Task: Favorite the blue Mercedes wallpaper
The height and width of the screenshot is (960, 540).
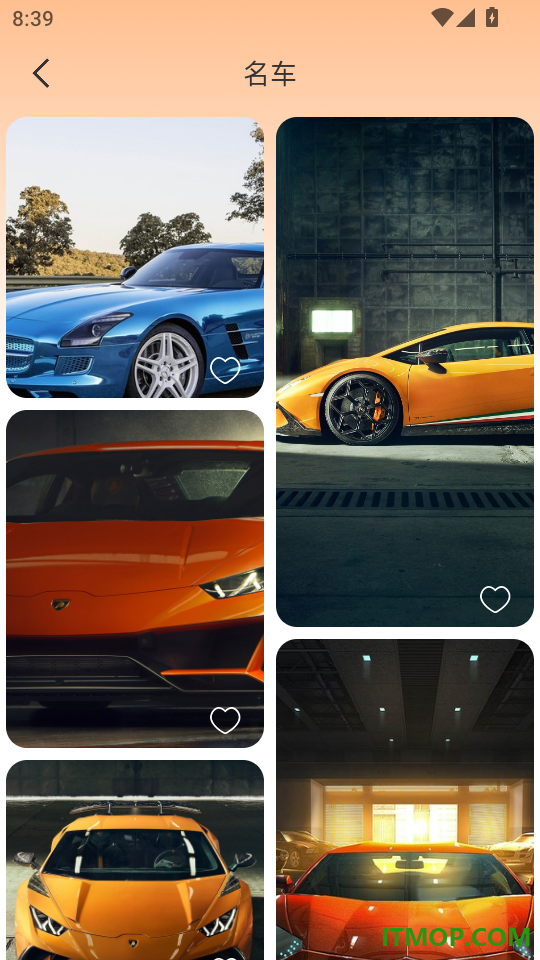Action: [225, 370]
